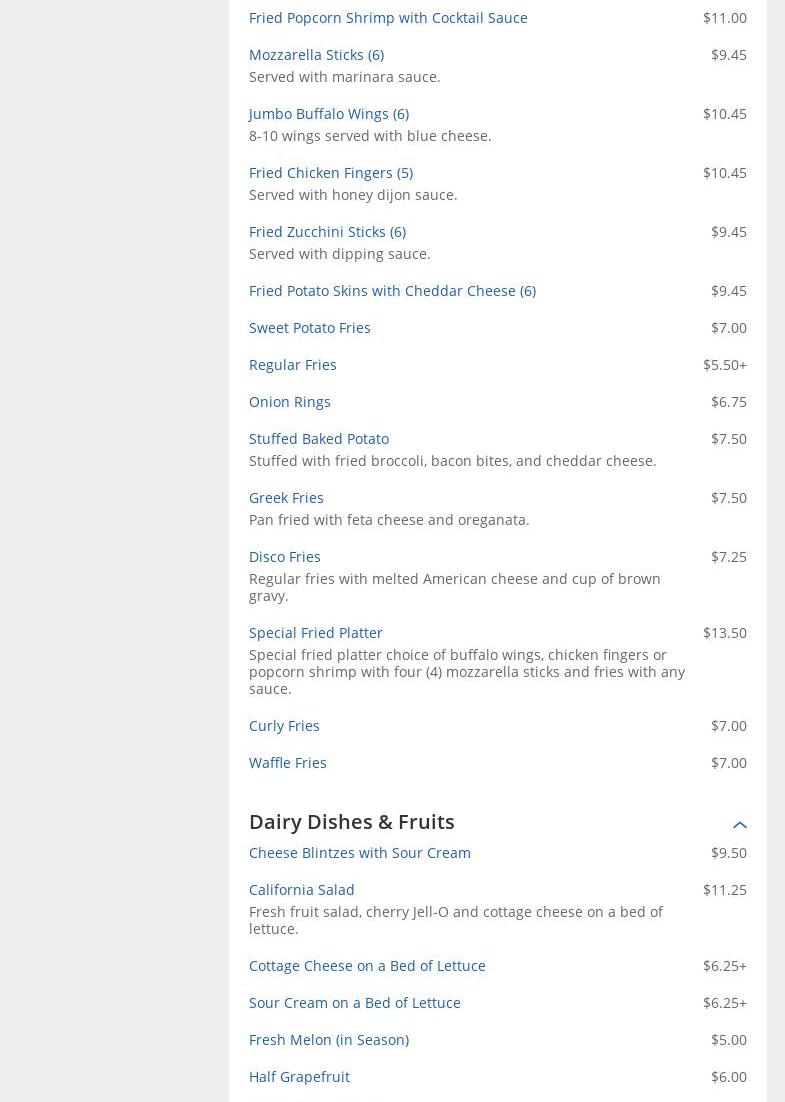
Task: Choose Fried Chicken Fingers (5)
Action: (330, 173)
